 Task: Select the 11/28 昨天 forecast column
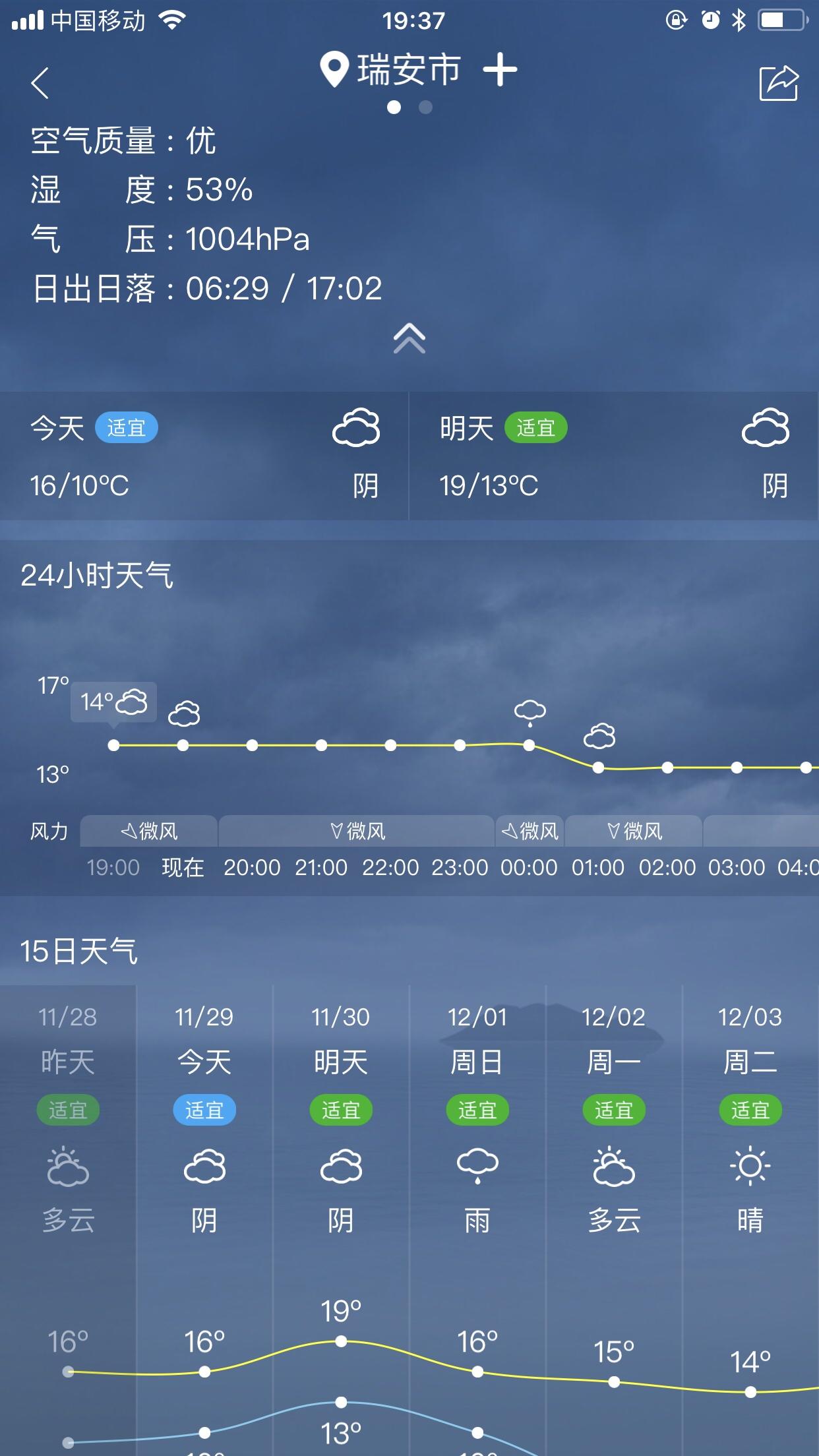68,1220
